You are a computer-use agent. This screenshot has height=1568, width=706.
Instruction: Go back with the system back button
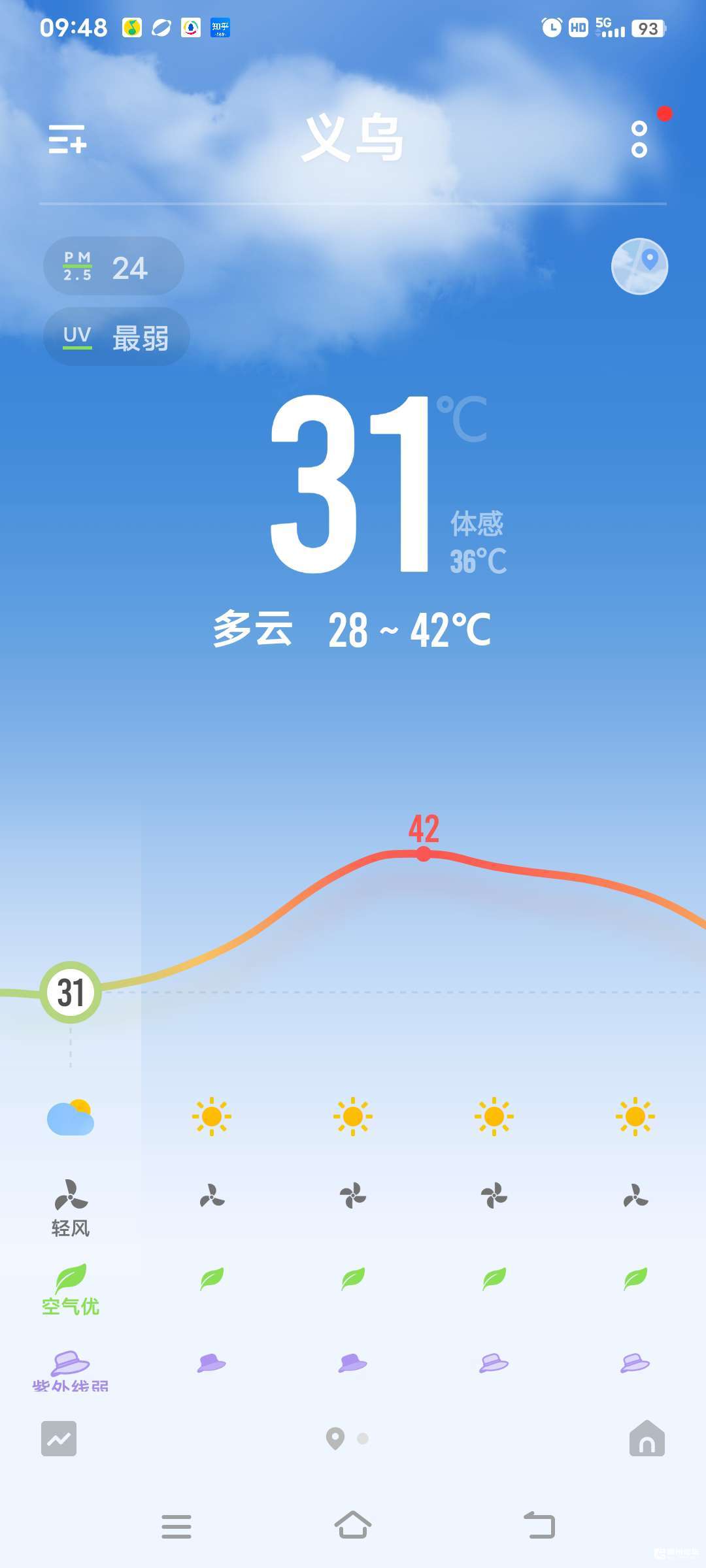click(x=539, y=1526)
